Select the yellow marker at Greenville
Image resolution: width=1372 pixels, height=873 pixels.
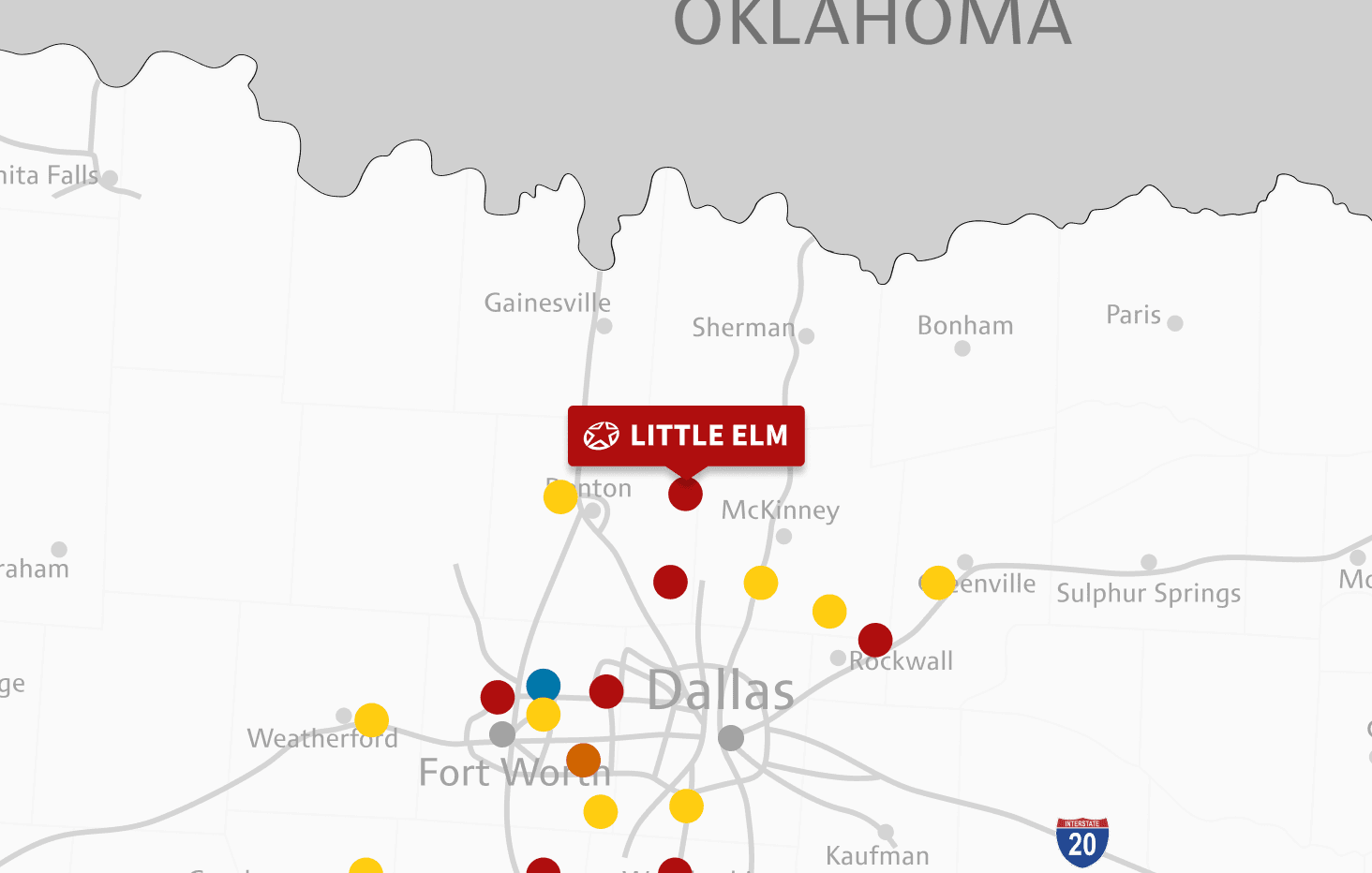pos(938,583)
